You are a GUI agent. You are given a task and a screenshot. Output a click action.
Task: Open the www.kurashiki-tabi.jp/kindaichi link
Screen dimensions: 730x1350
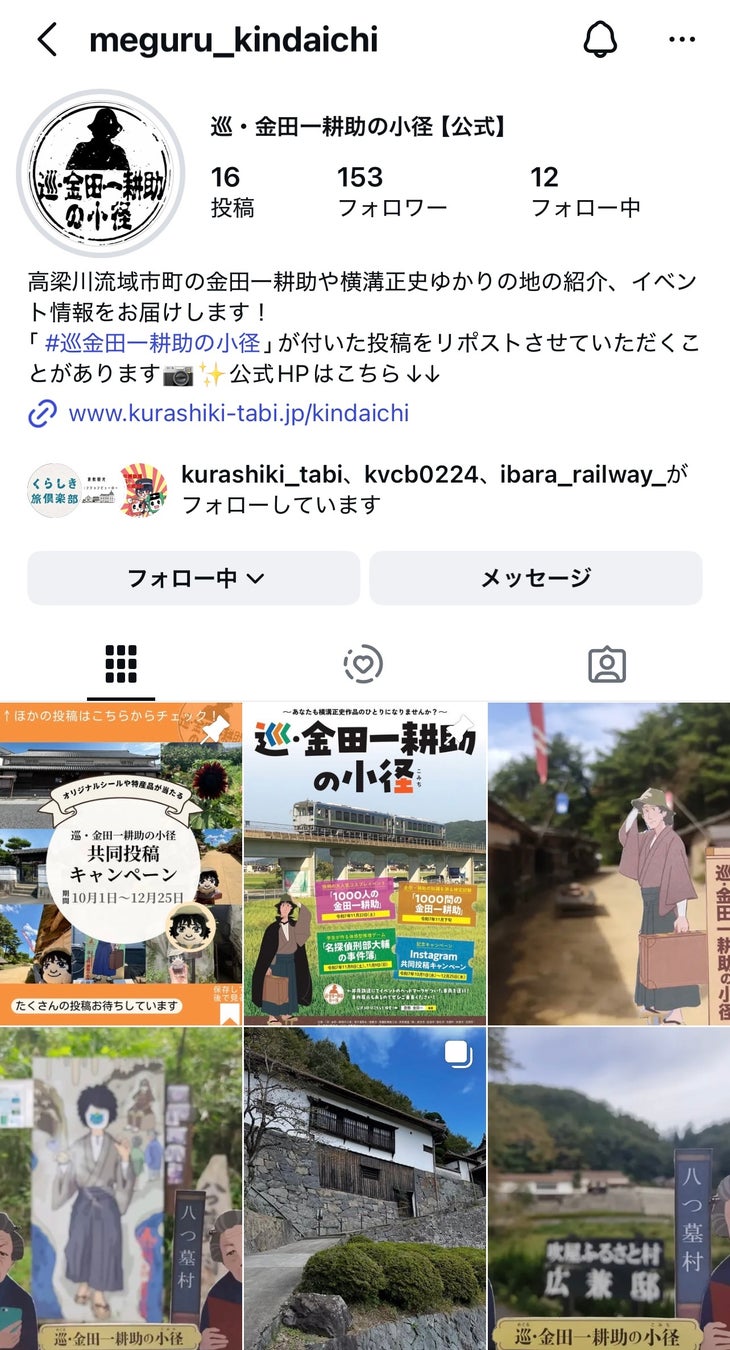238,413
